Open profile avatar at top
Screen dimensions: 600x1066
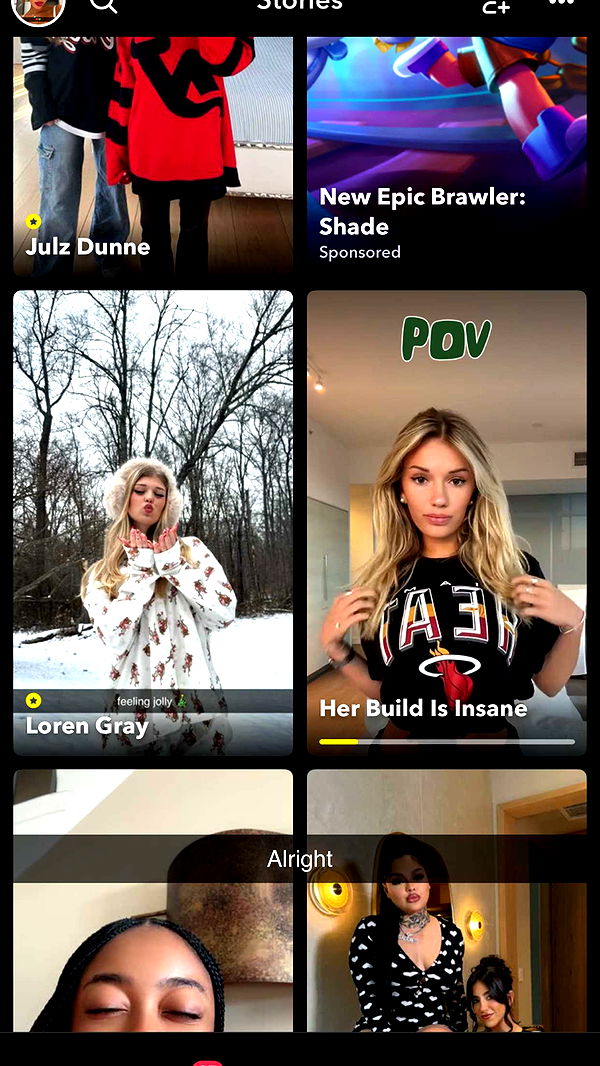coord(39,8)
